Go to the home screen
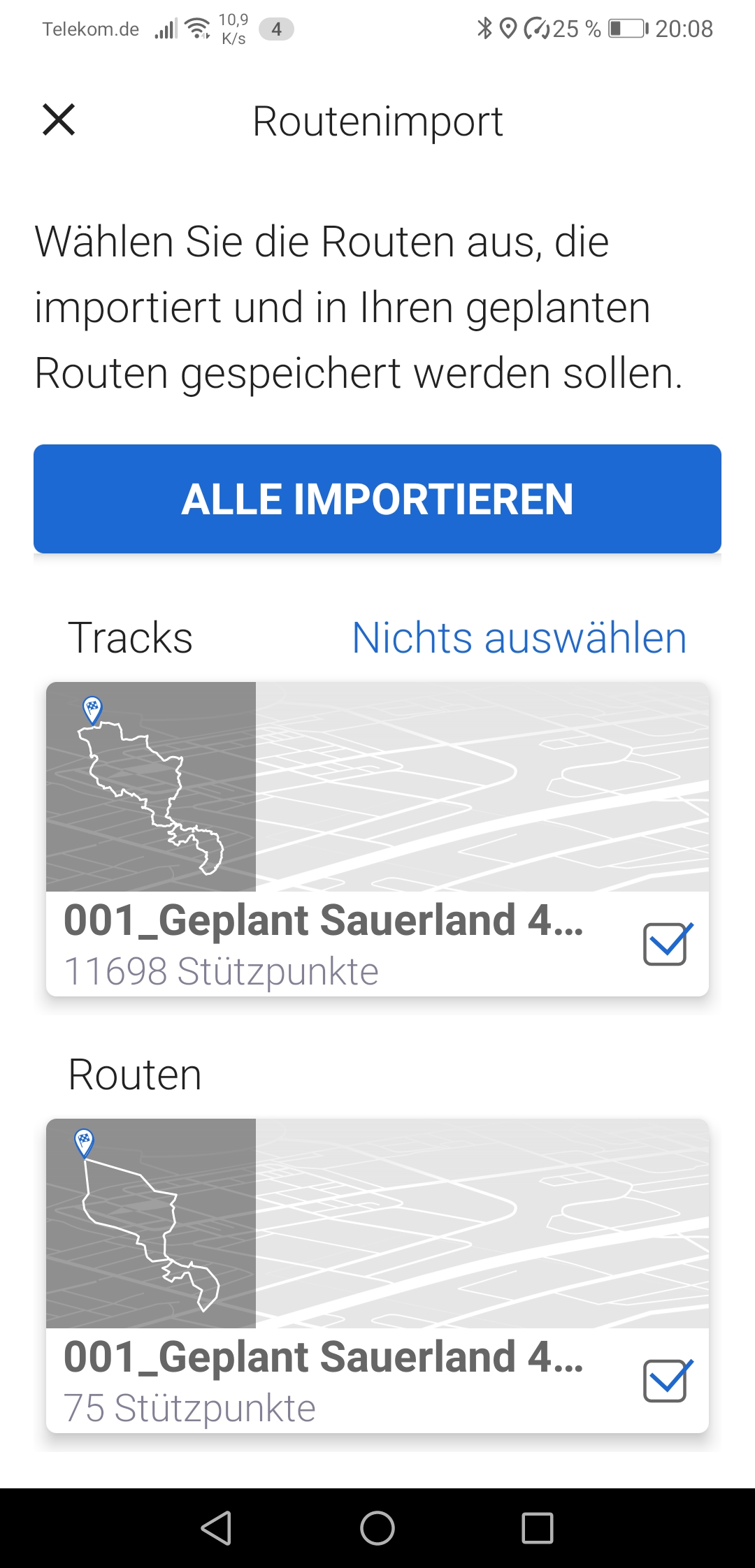 pyautogui.click(x=377, y=1527)
